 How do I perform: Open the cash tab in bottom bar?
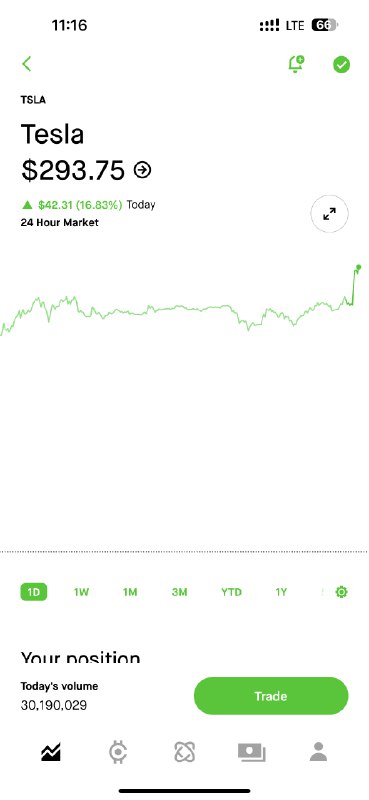pyautogui.click(x=252, y=752)
